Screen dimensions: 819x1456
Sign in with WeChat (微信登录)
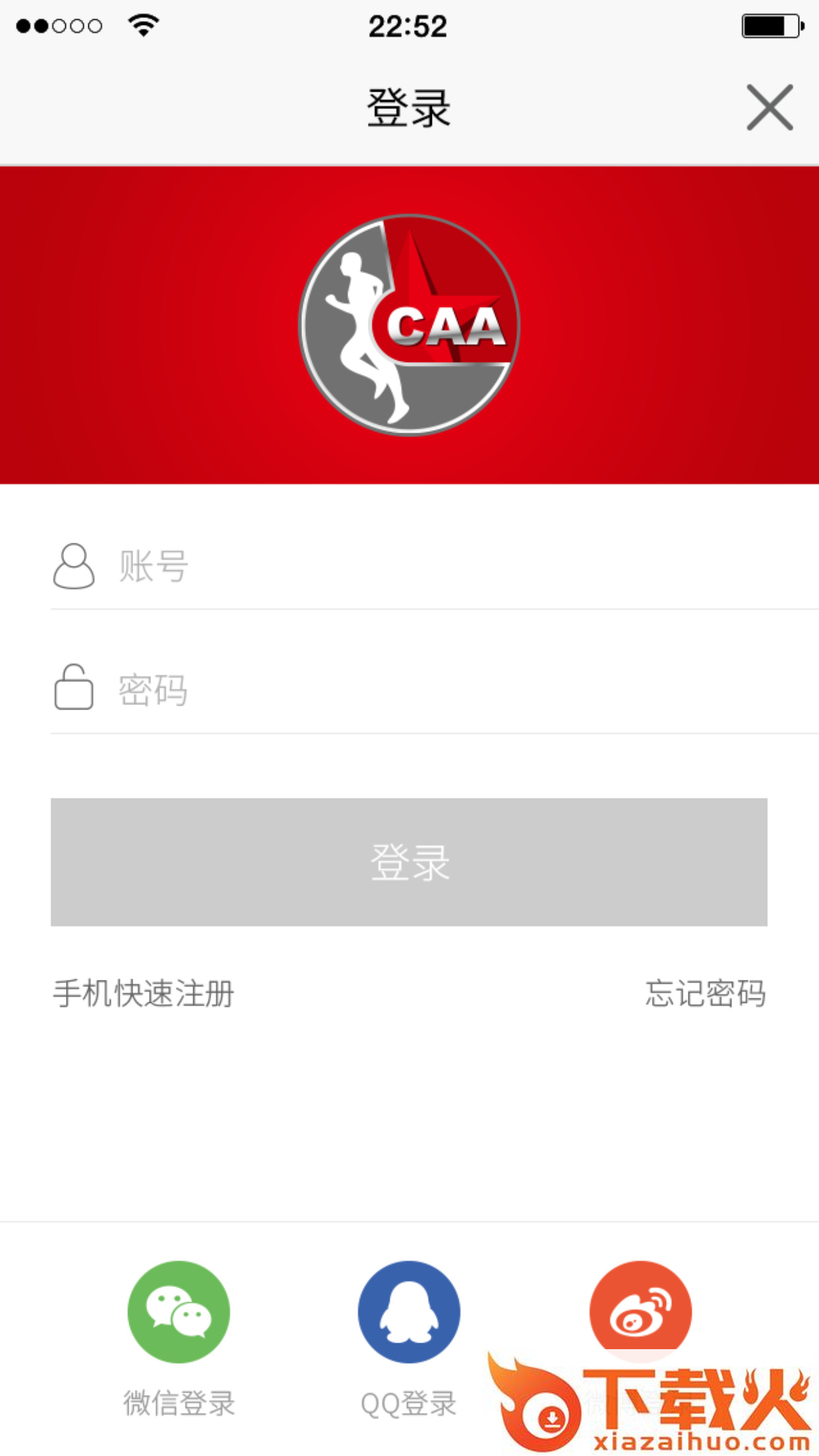[x=179, y=1312]
